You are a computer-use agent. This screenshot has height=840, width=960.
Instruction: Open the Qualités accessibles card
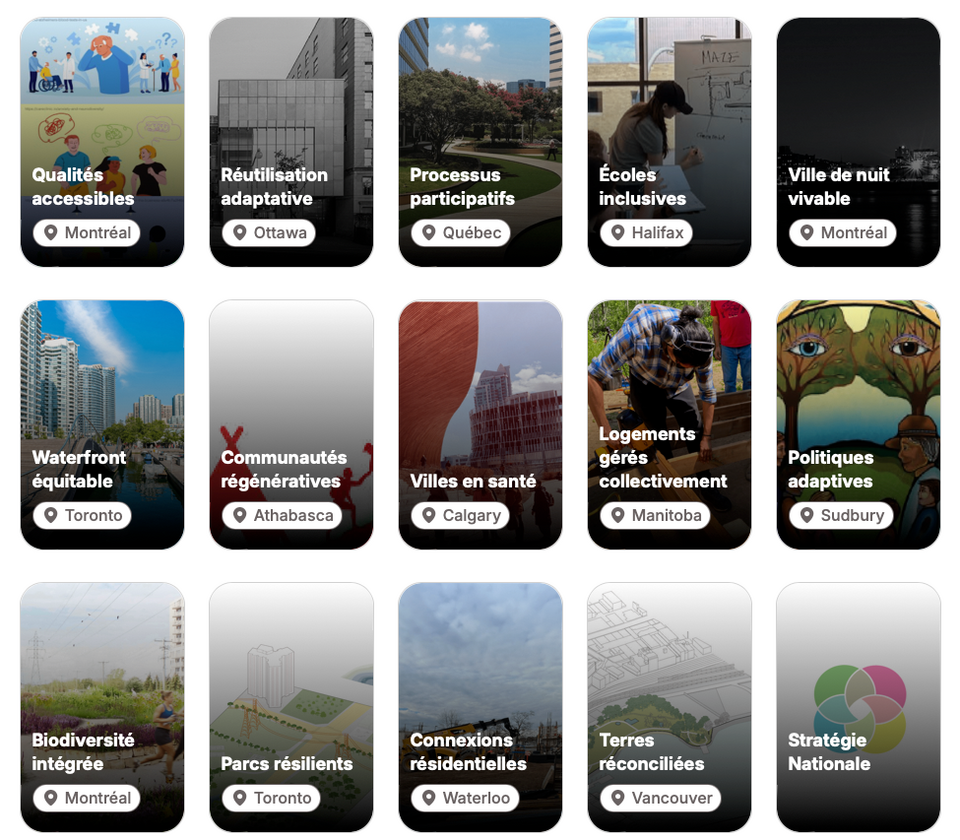tap(102, 142)
